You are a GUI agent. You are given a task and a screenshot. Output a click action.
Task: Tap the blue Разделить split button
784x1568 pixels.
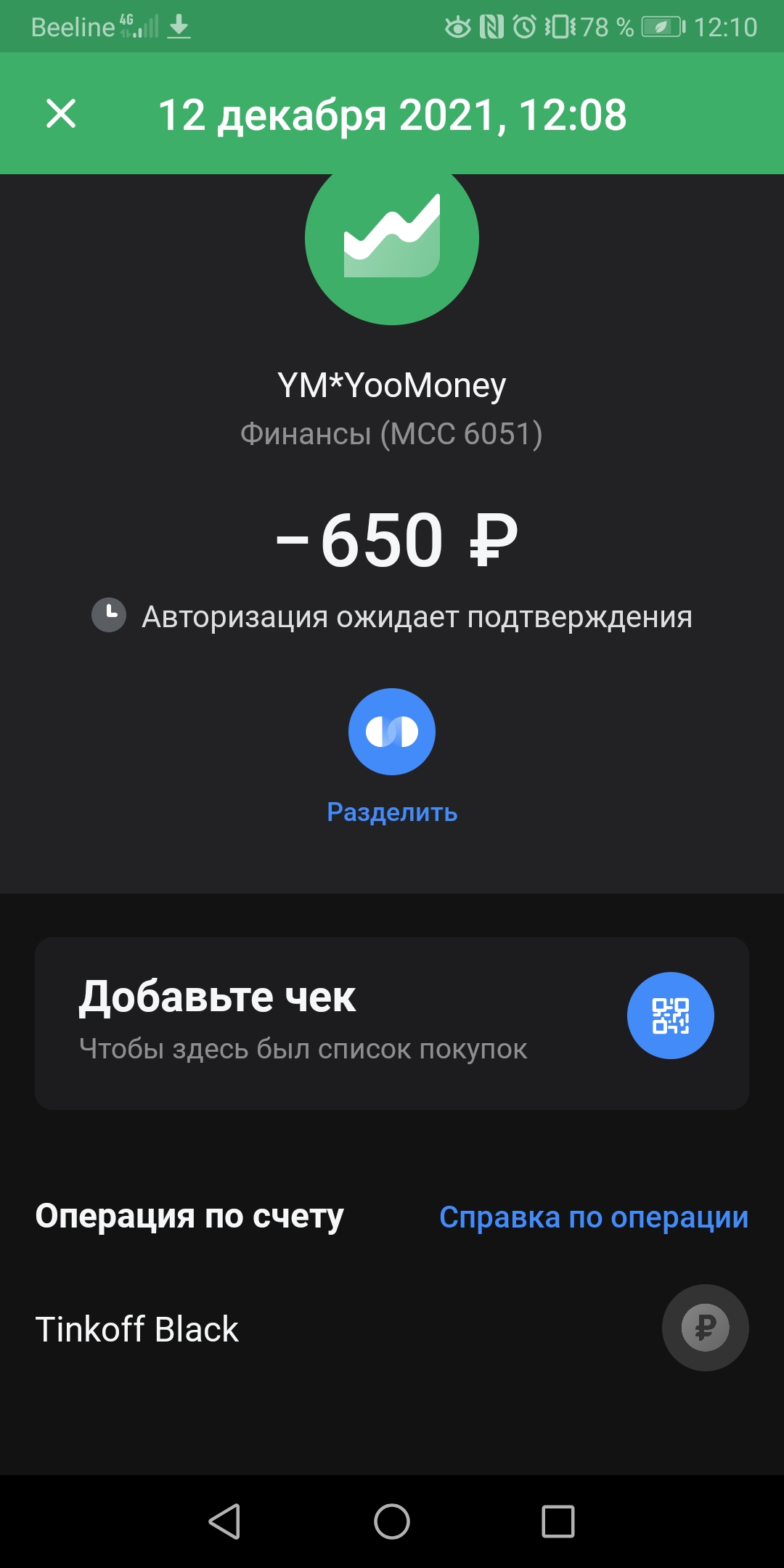pos(392,732)
